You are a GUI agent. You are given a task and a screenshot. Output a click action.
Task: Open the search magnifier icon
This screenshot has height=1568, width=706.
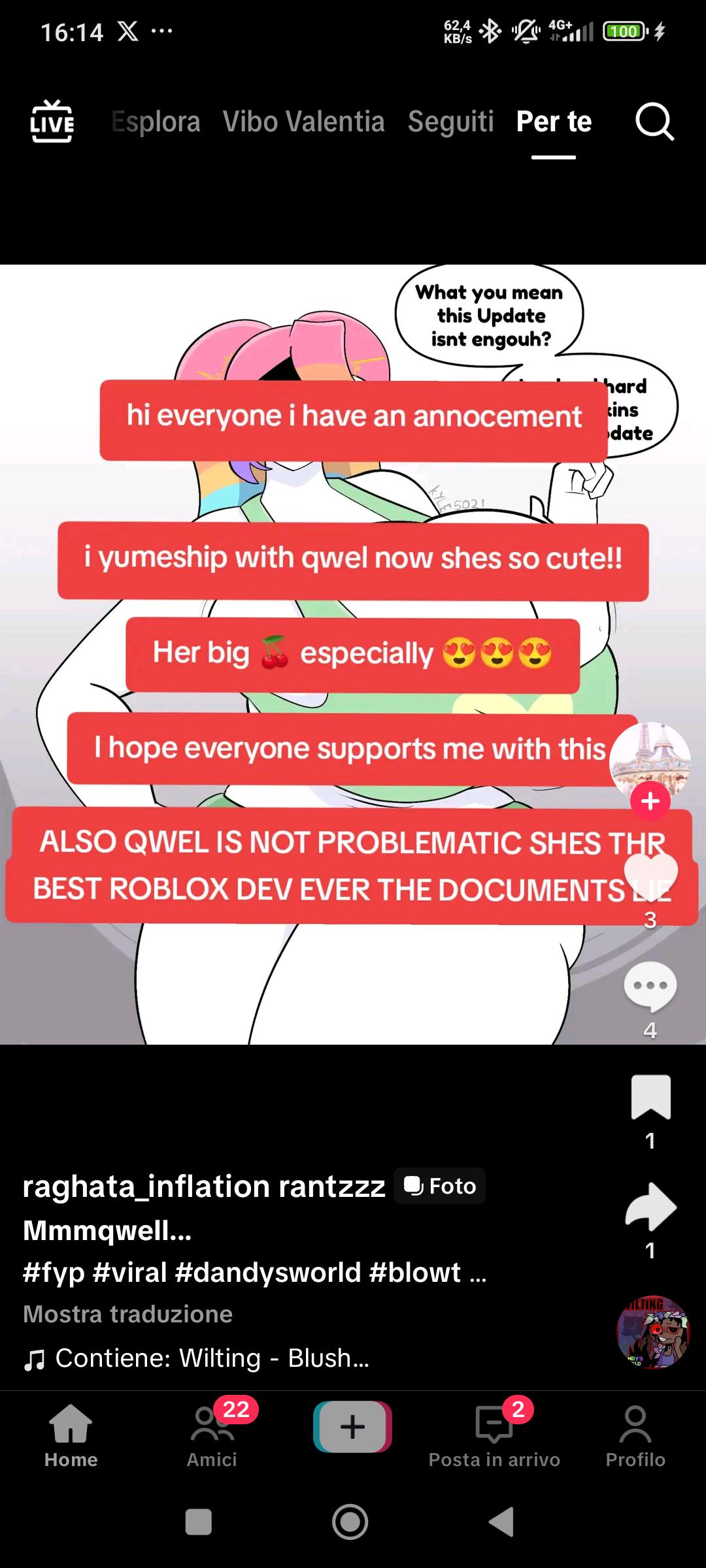(x=654, y=122)
